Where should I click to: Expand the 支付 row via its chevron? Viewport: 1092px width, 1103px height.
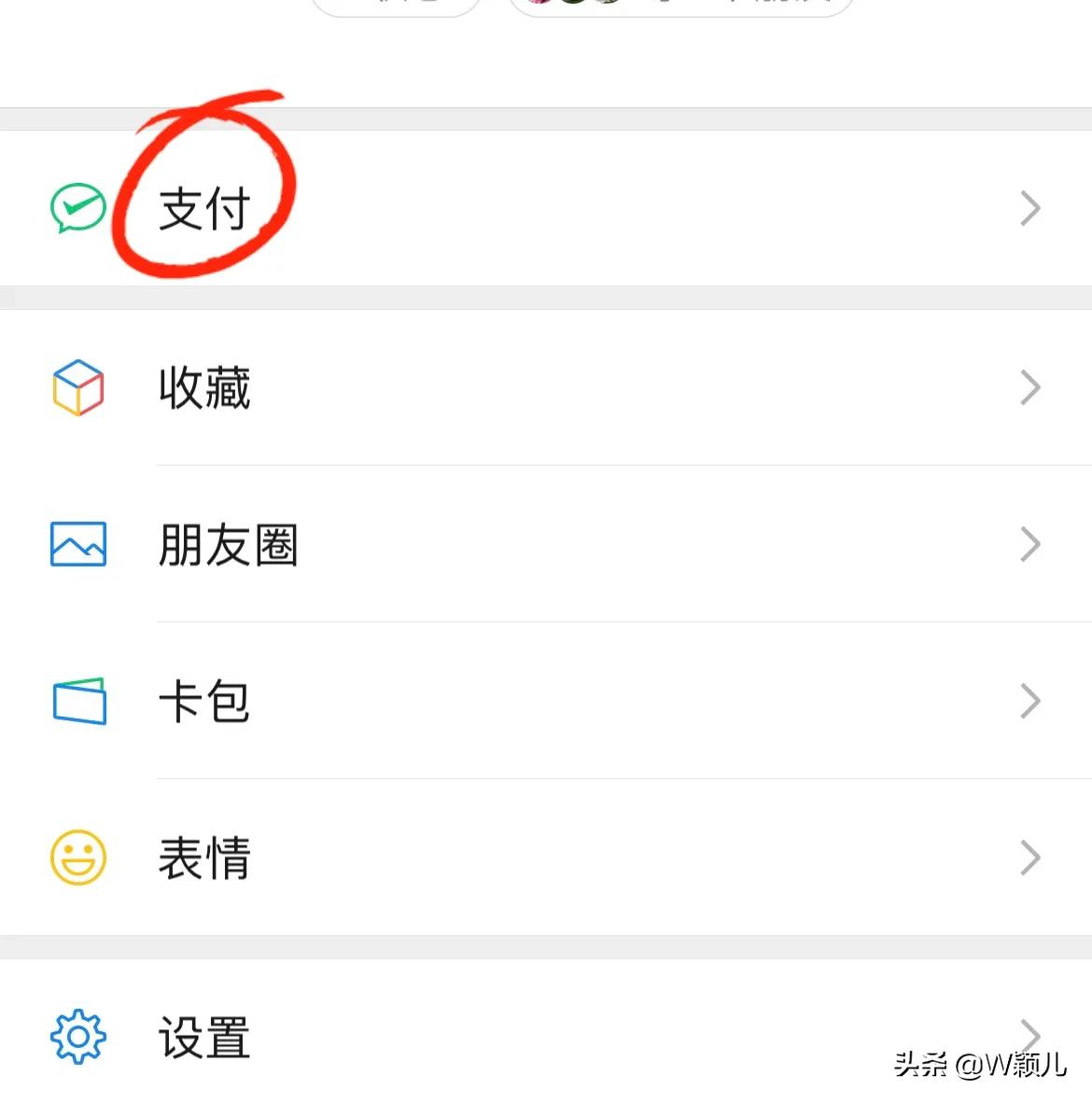[1029, 207]
